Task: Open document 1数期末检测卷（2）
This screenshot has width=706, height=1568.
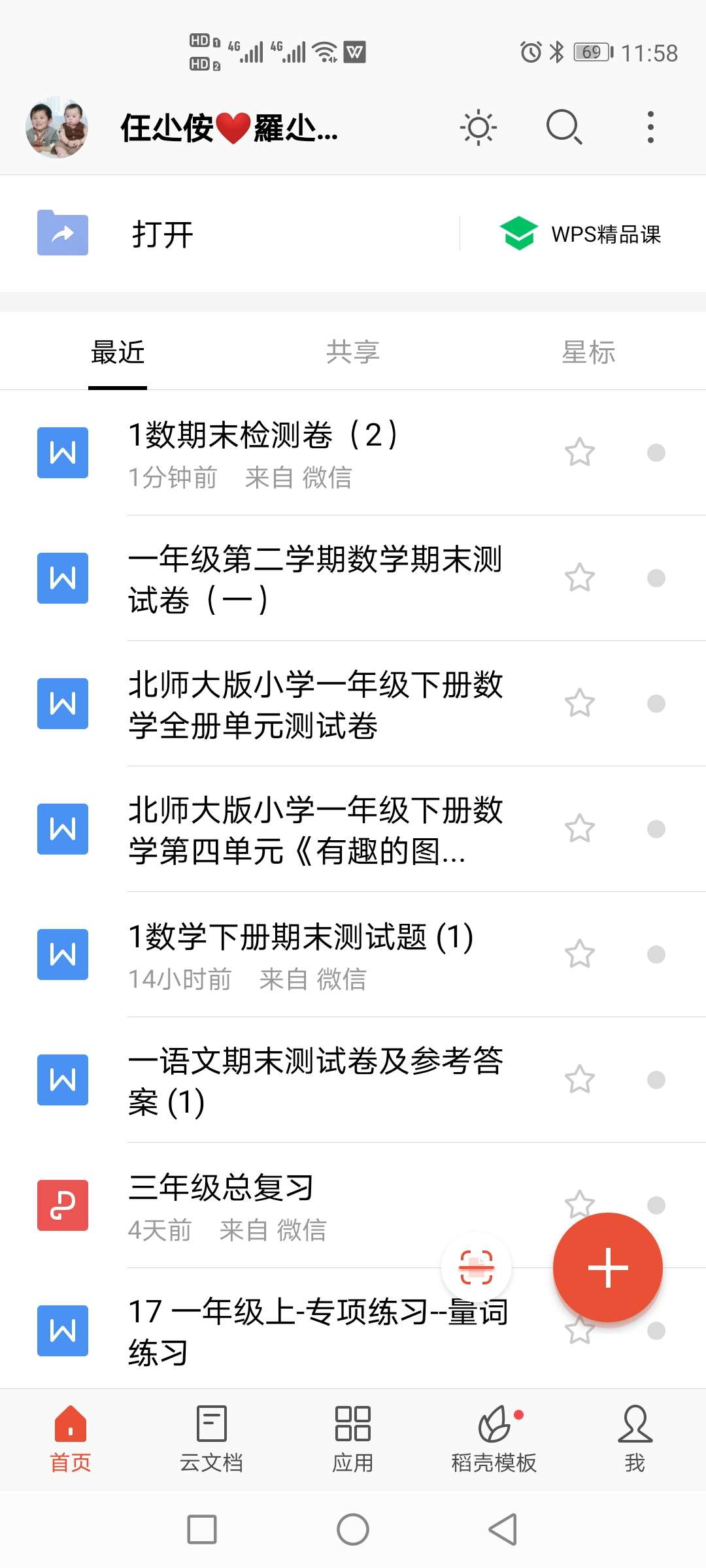Action: point(353,453)
